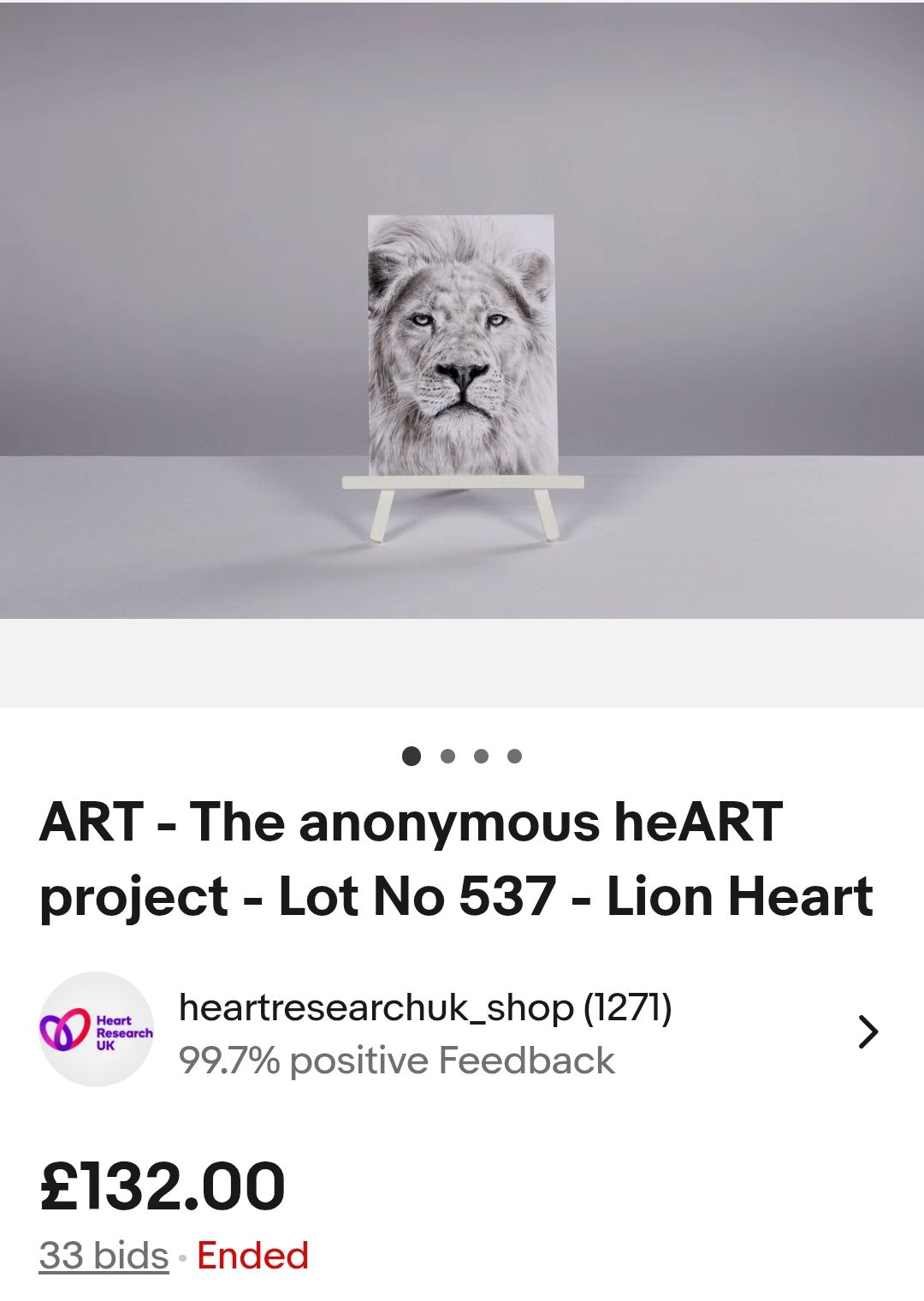
Task: View the 33 bids history
Action: coord(104,1256)
